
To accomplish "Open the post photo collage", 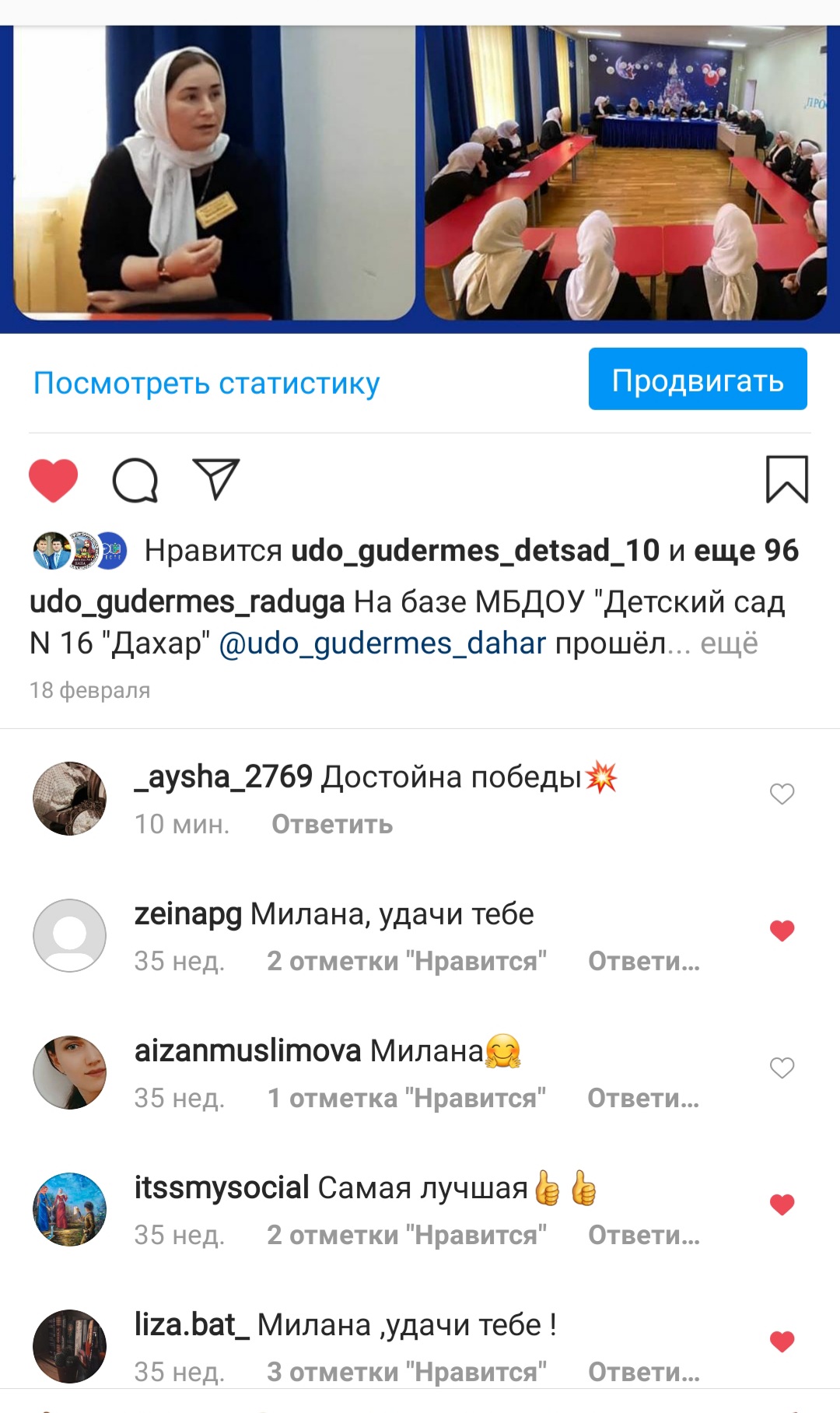I will pos(420,175).
